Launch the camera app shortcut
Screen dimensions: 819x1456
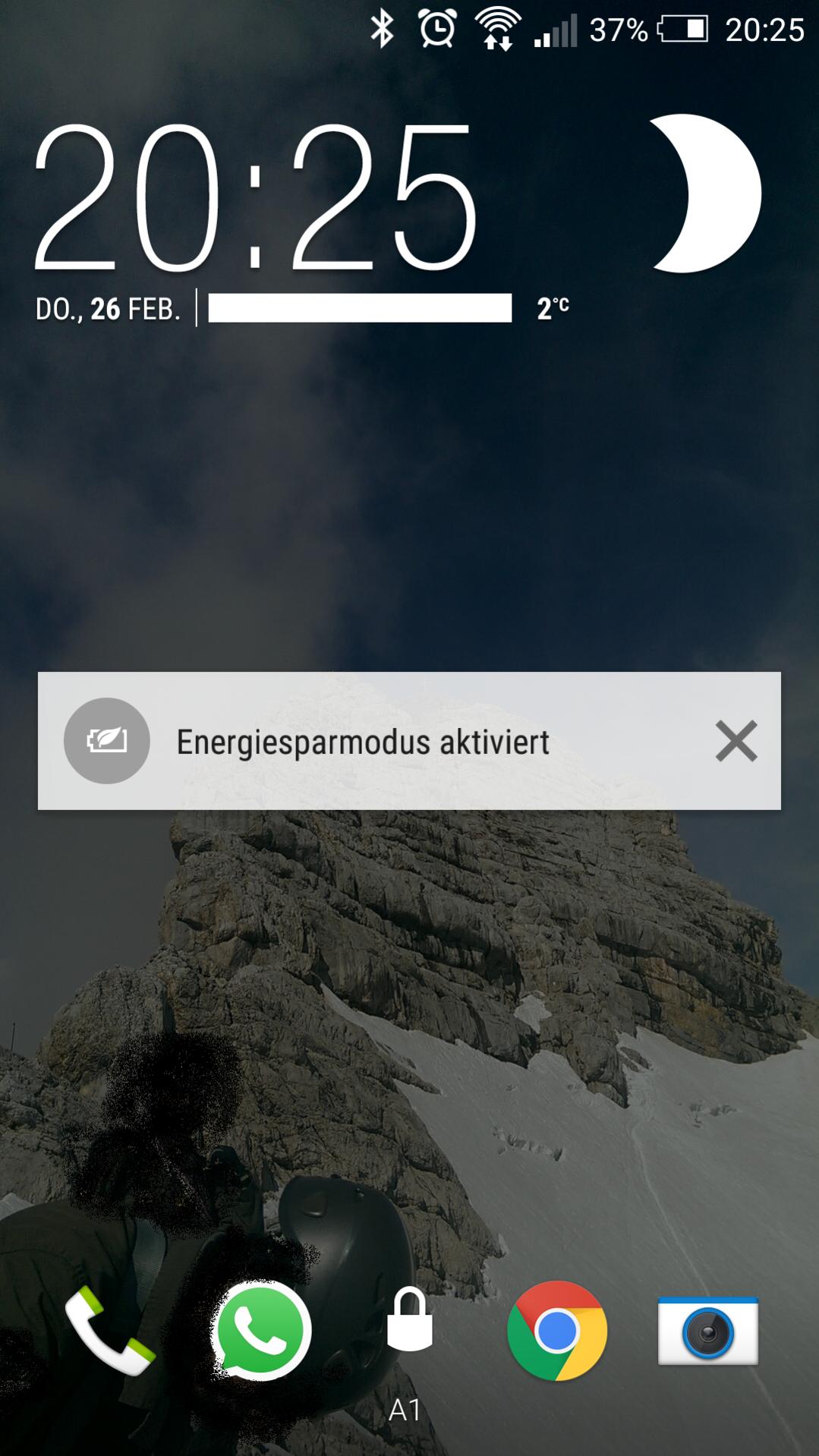click(x=707, y=1331)
